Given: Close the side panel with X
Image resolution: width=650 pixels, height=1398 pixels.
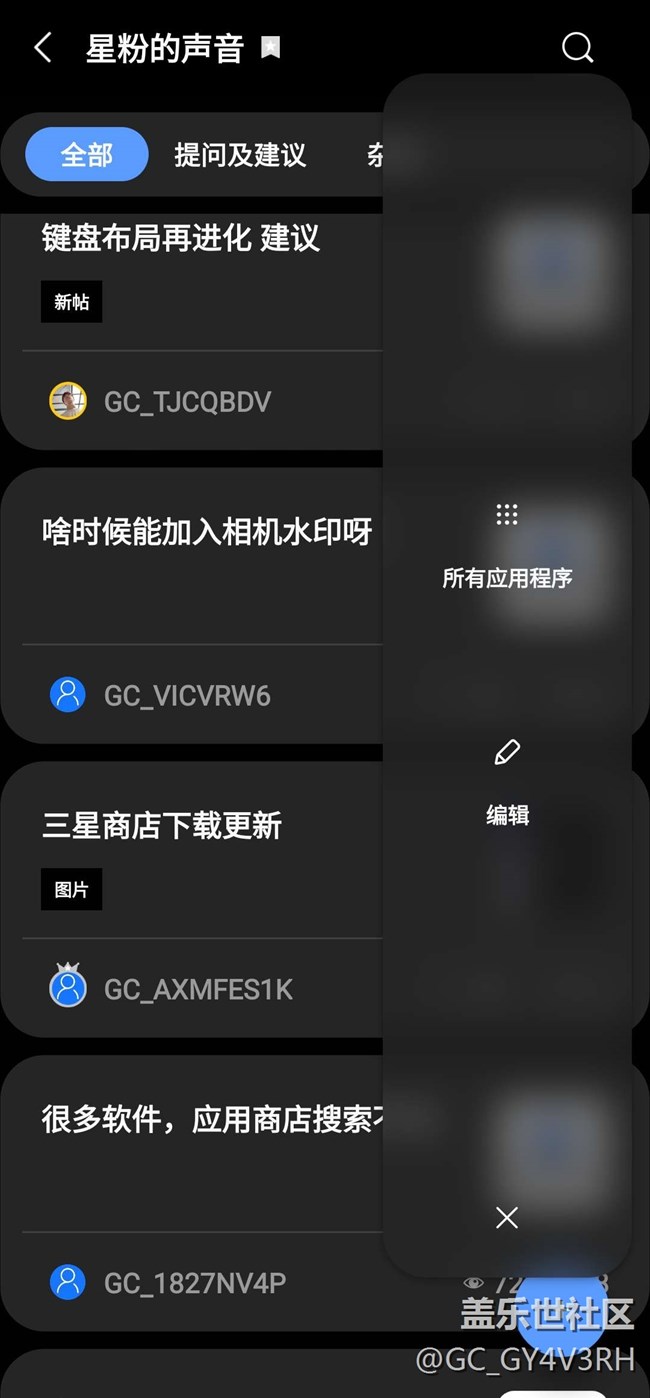Looking at the screenshot, I should tap(507, 1217).
